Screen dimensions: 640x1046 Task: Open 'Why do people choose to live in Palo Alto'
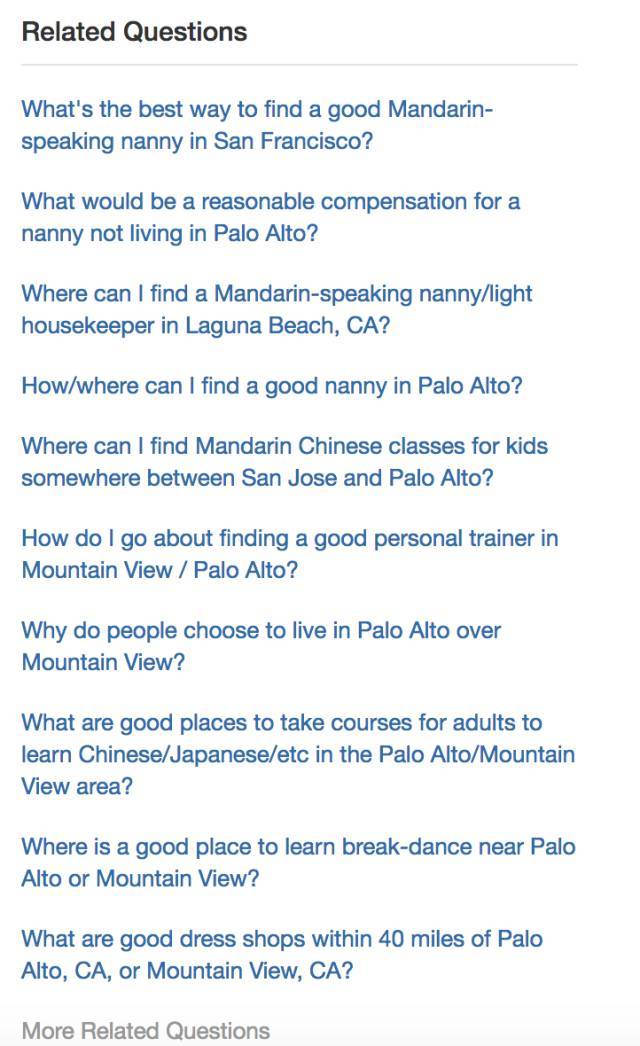[x=261, y=646]
